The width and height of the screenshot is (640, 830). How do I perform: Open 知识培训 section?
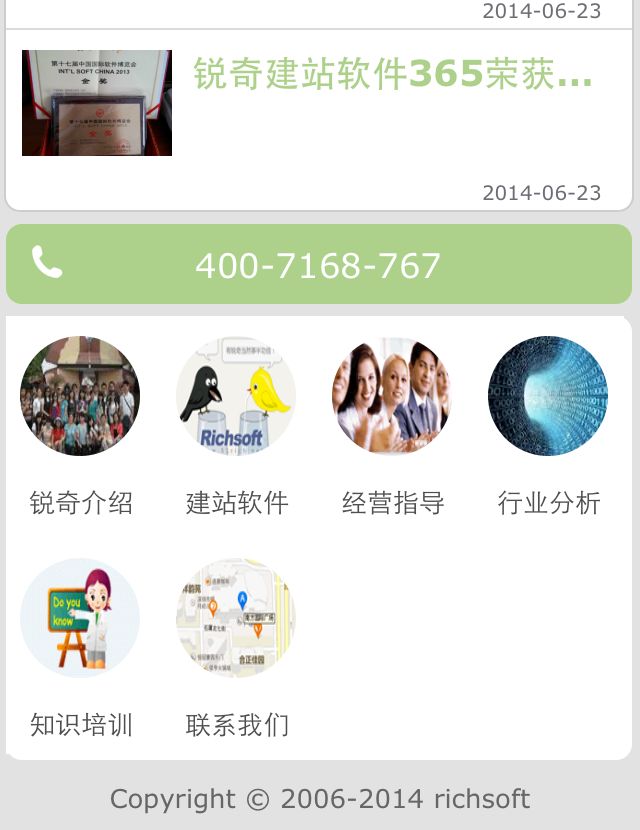[80, 619]
